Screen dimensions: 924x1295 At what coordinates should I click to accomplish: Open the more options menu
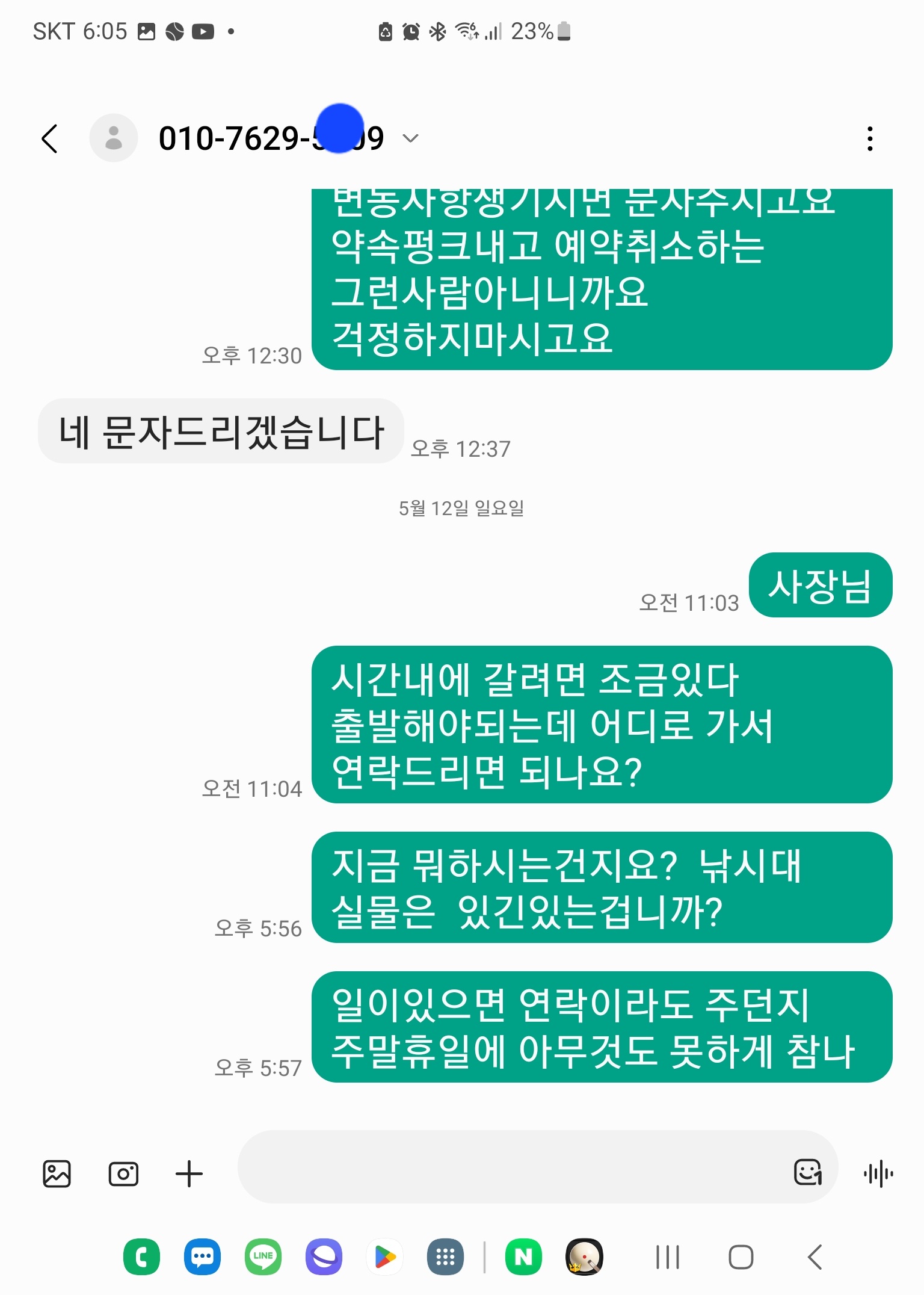869,139
